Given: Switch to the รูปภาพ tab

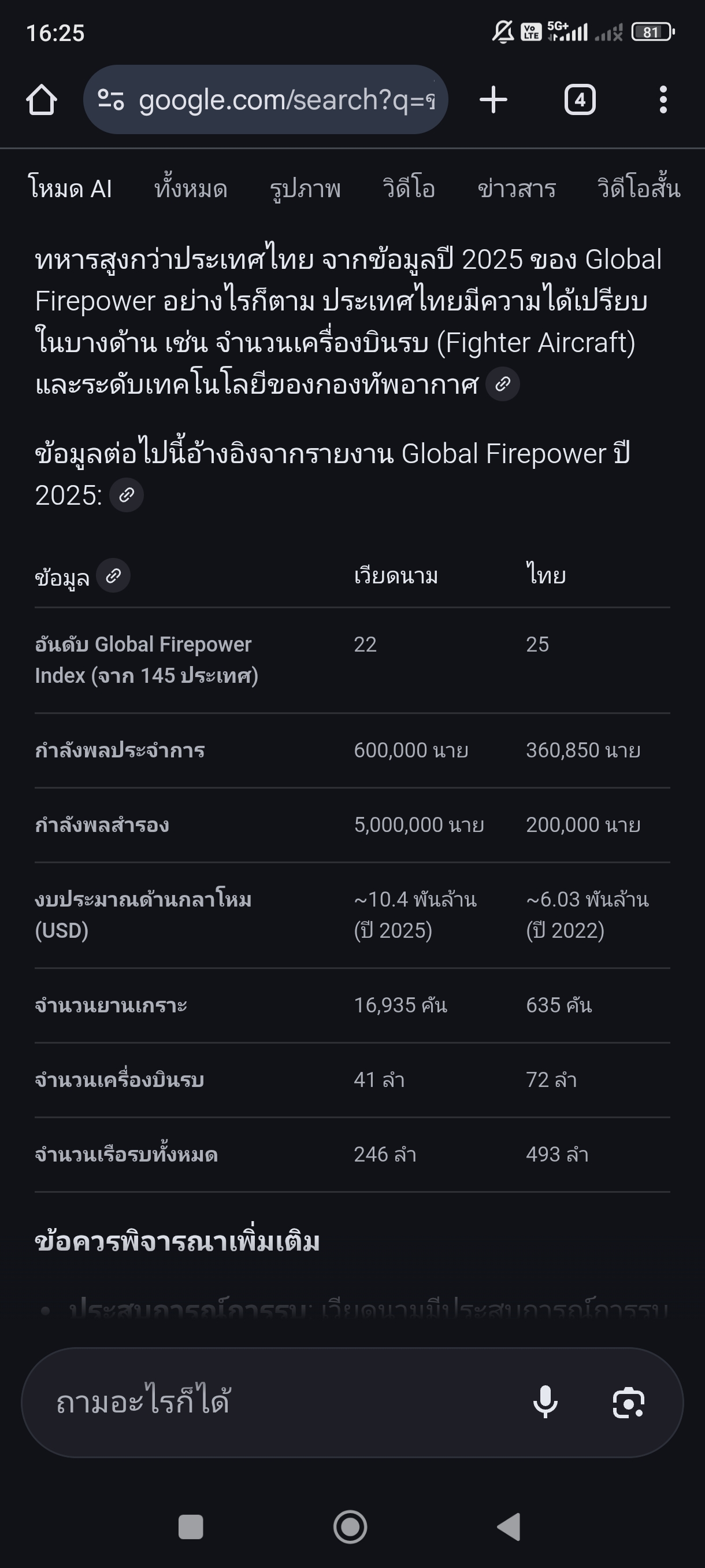Looking at the screenshot, I should (305, 188).
